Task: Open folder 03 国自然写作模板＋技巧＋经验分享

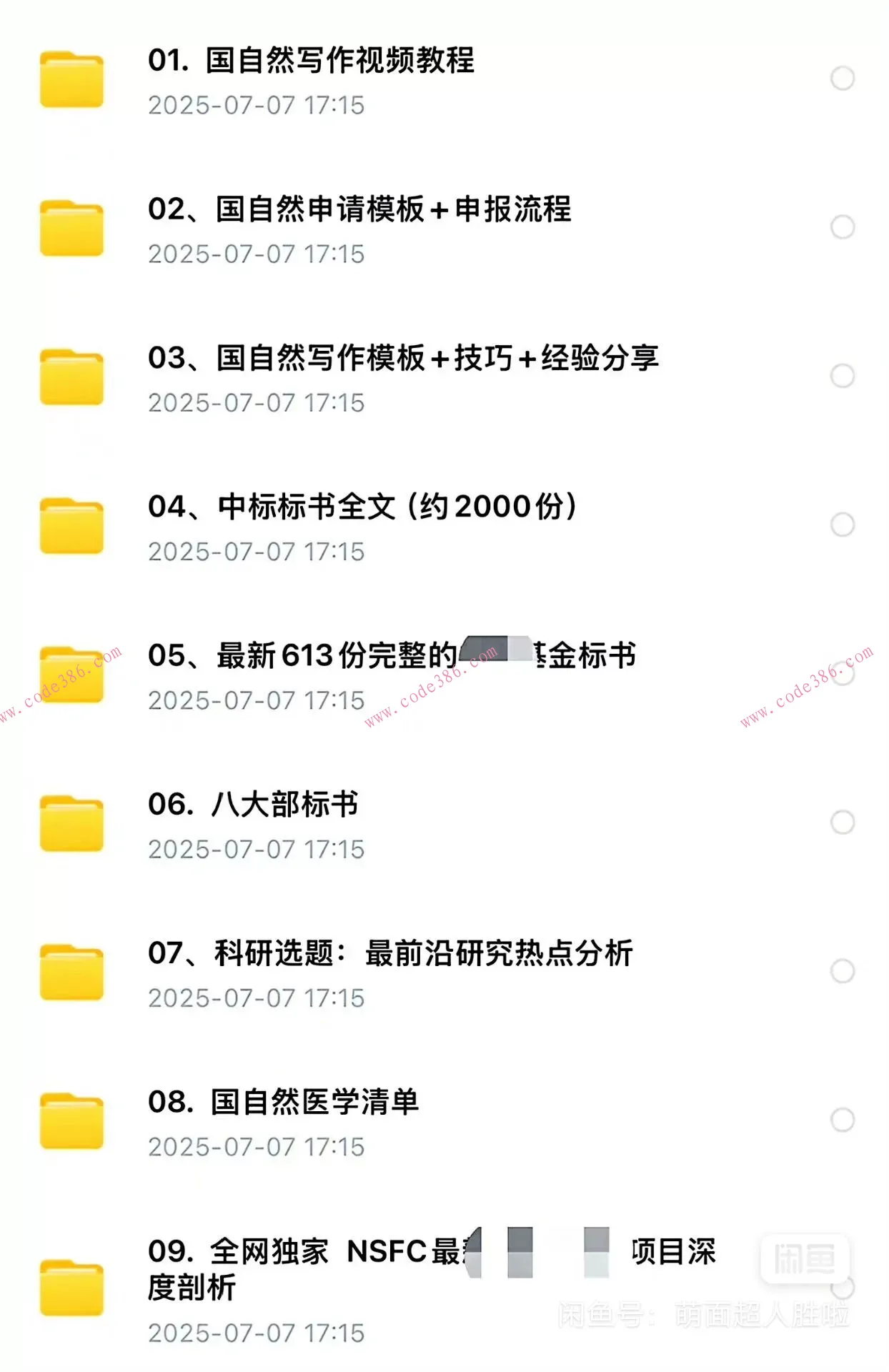Action: tap(405, 361)
